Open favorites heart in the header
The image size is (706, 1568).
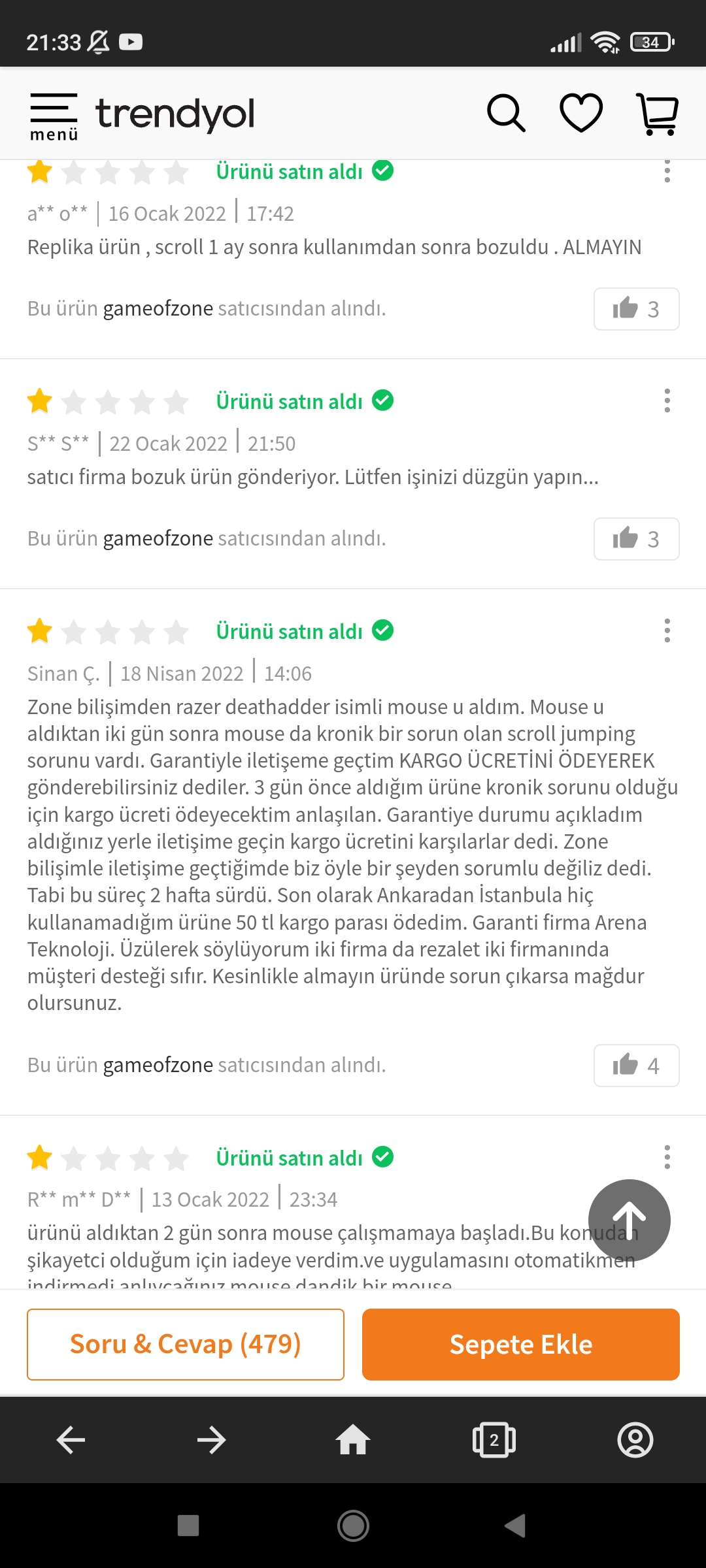581,114
